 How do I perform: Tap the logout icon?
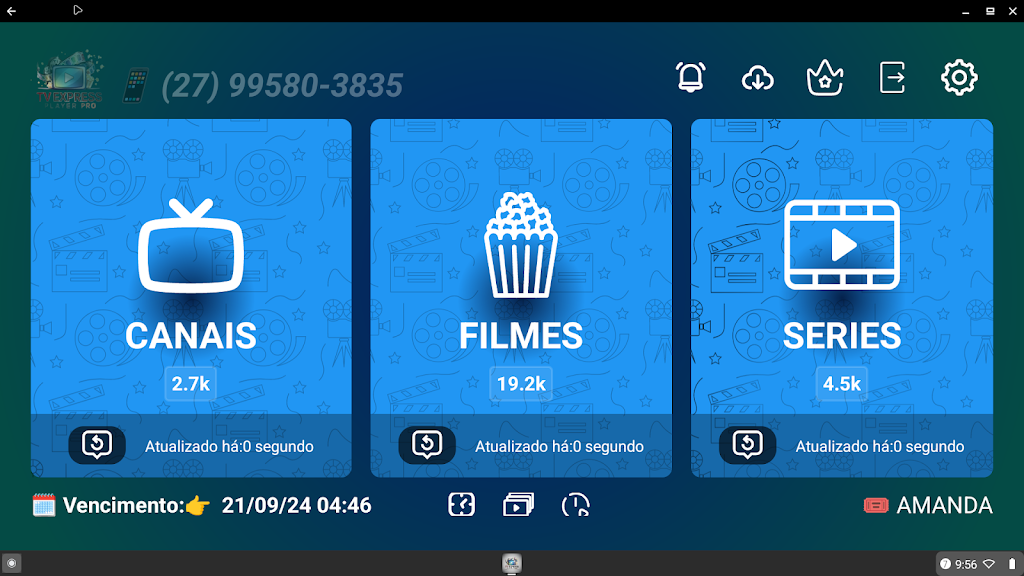tap(892, 77)
